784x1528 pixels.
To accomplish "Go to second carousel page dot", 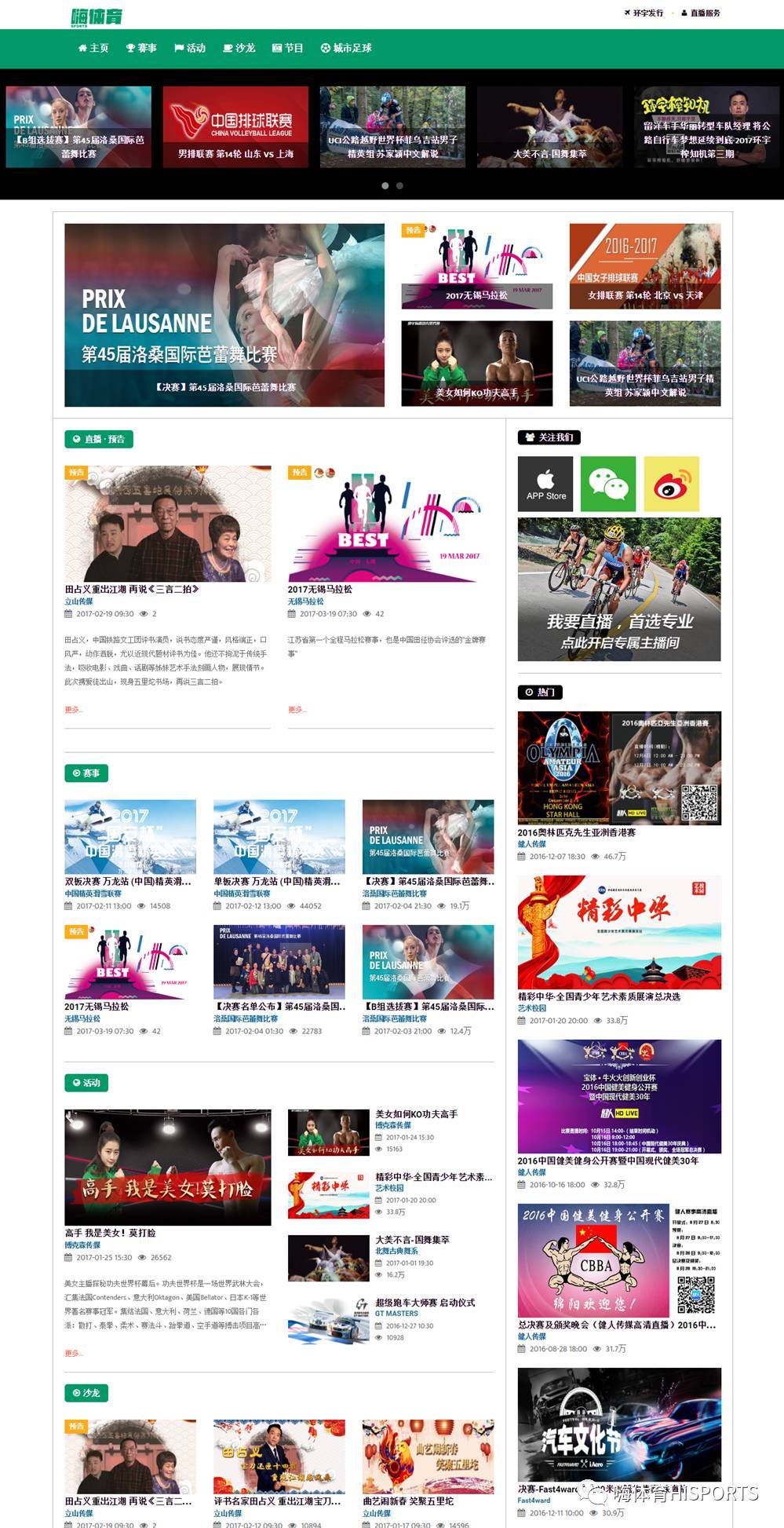I will [399, 186].
